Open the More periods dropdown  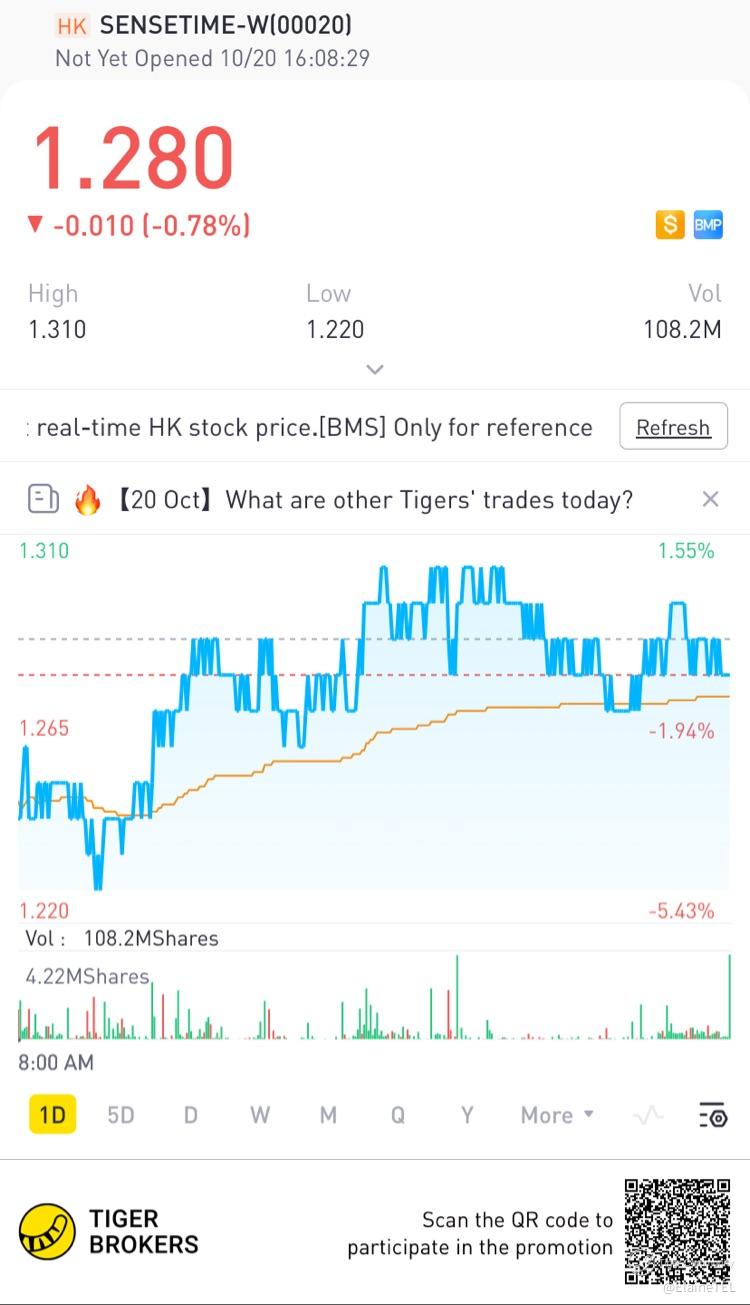[557, 1115]
